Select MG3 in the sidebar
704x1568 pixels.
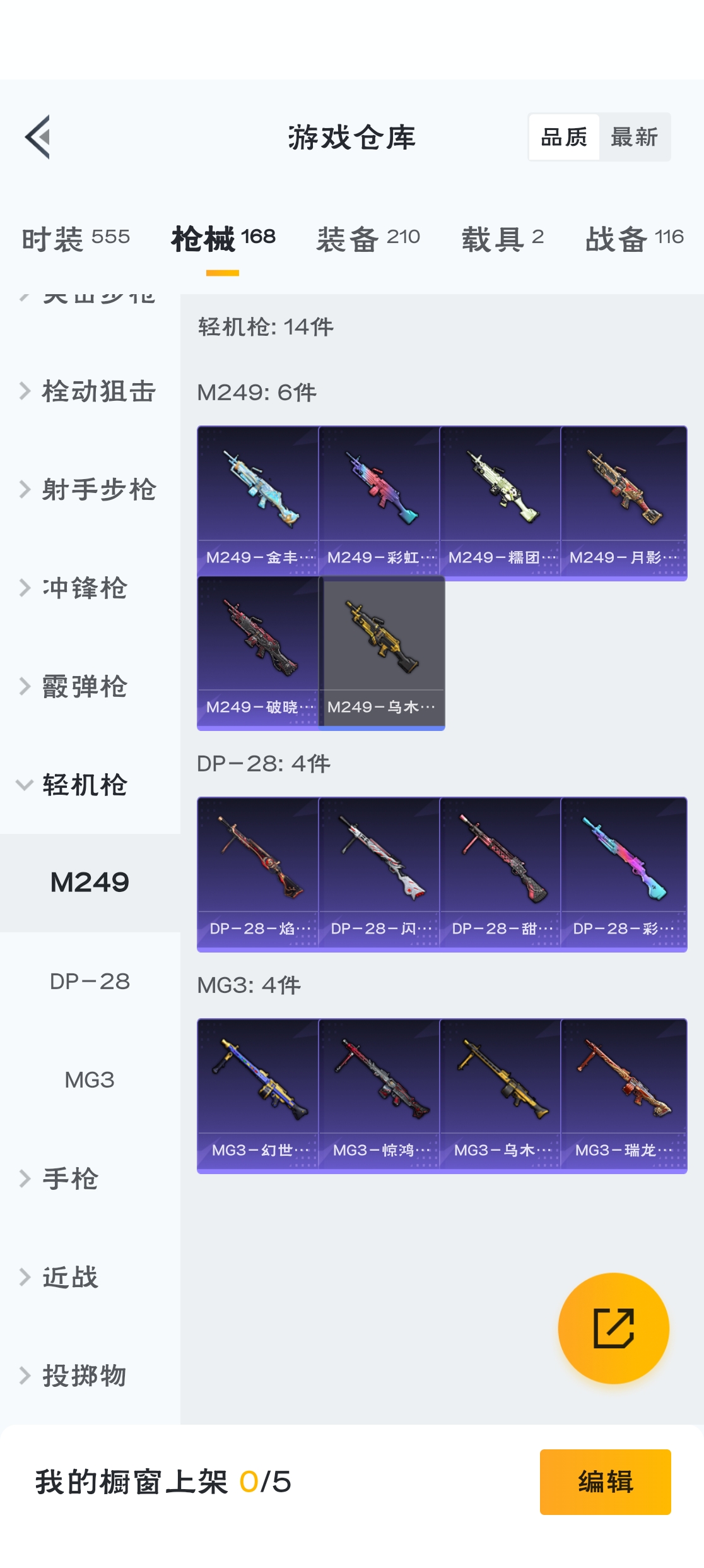pos(90,1080)
